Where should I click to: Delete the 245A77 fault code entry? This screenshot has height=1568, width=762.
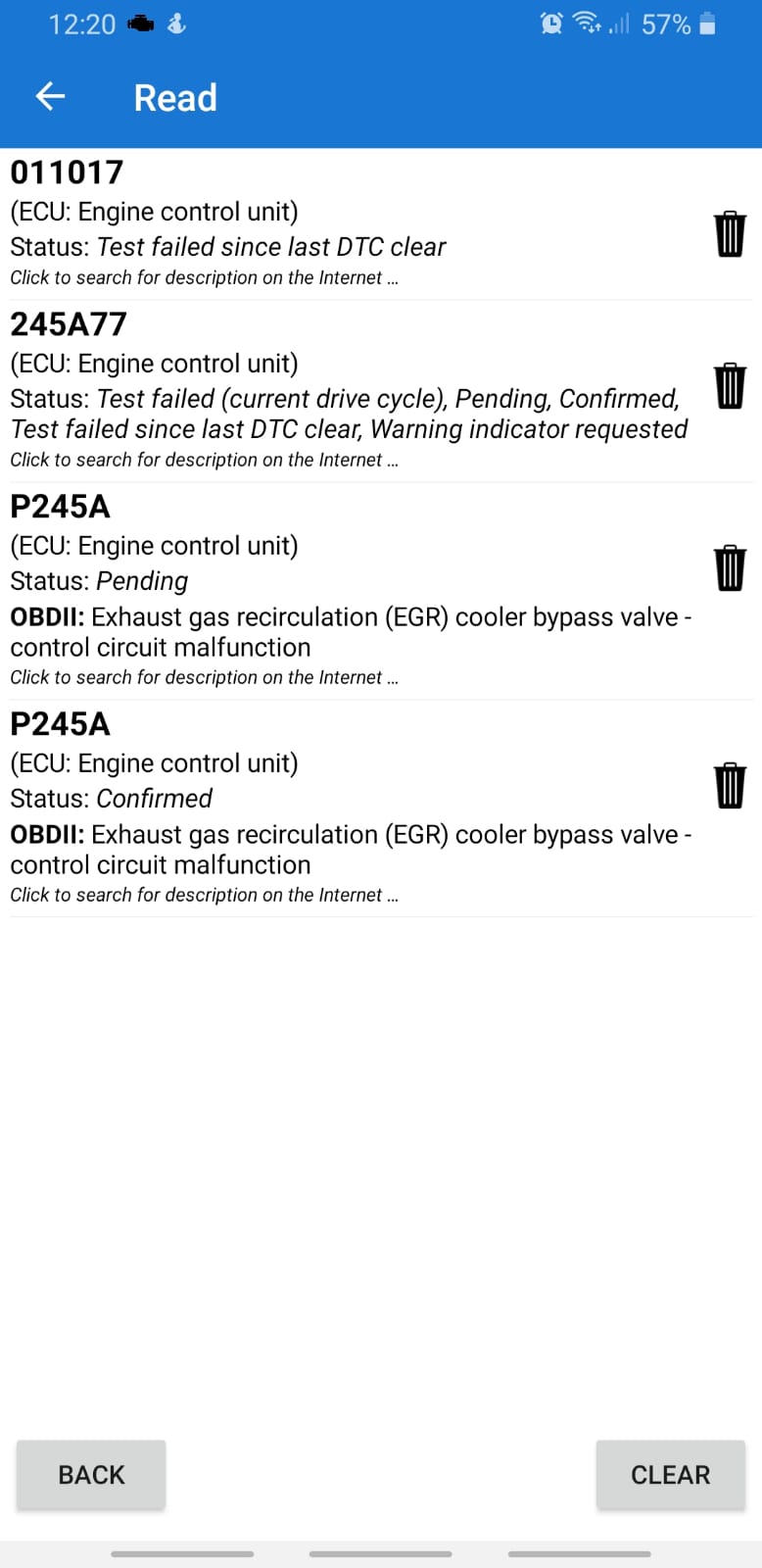730,385
